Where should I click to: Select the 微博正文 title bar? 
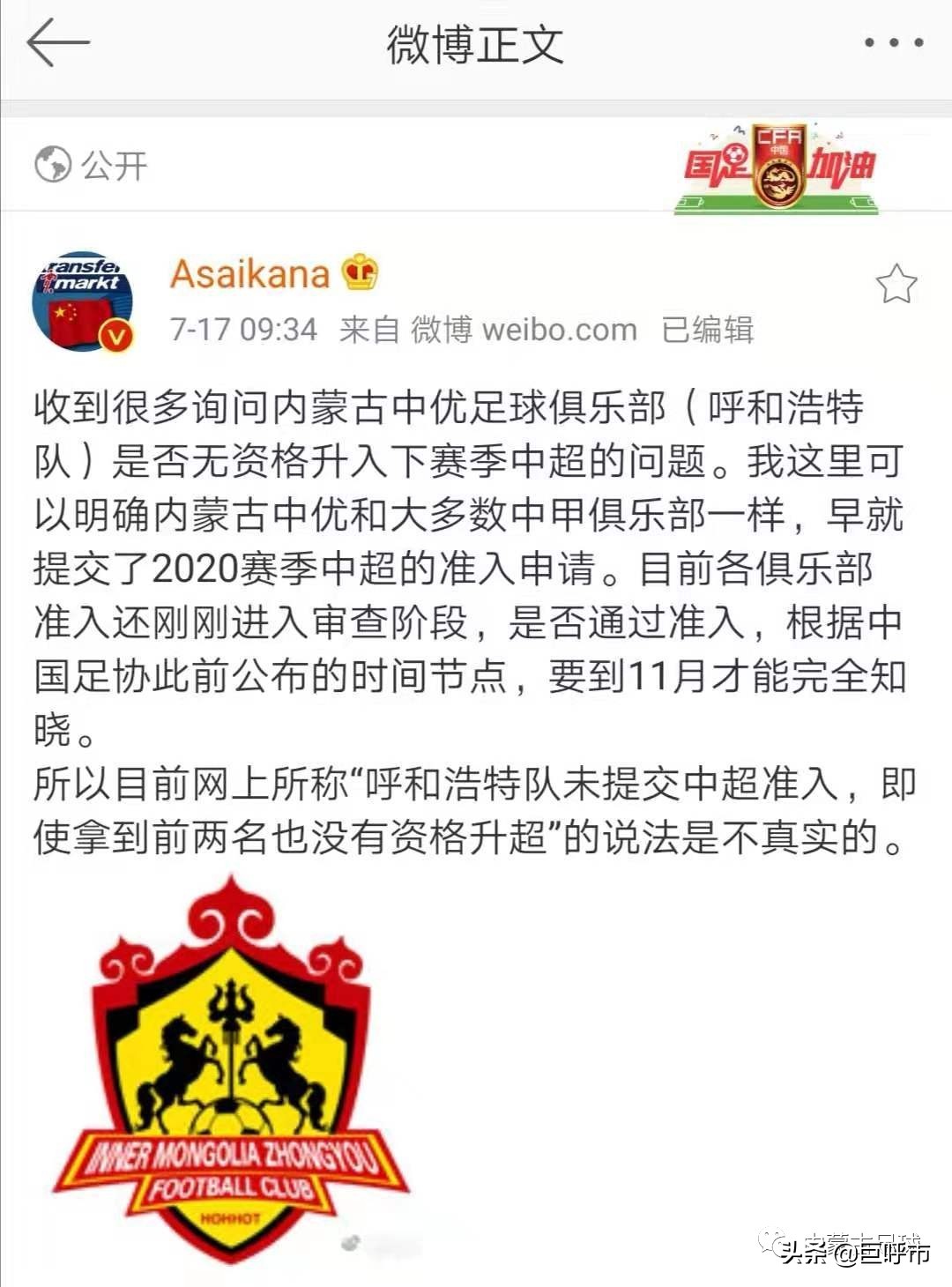(476, 42)
